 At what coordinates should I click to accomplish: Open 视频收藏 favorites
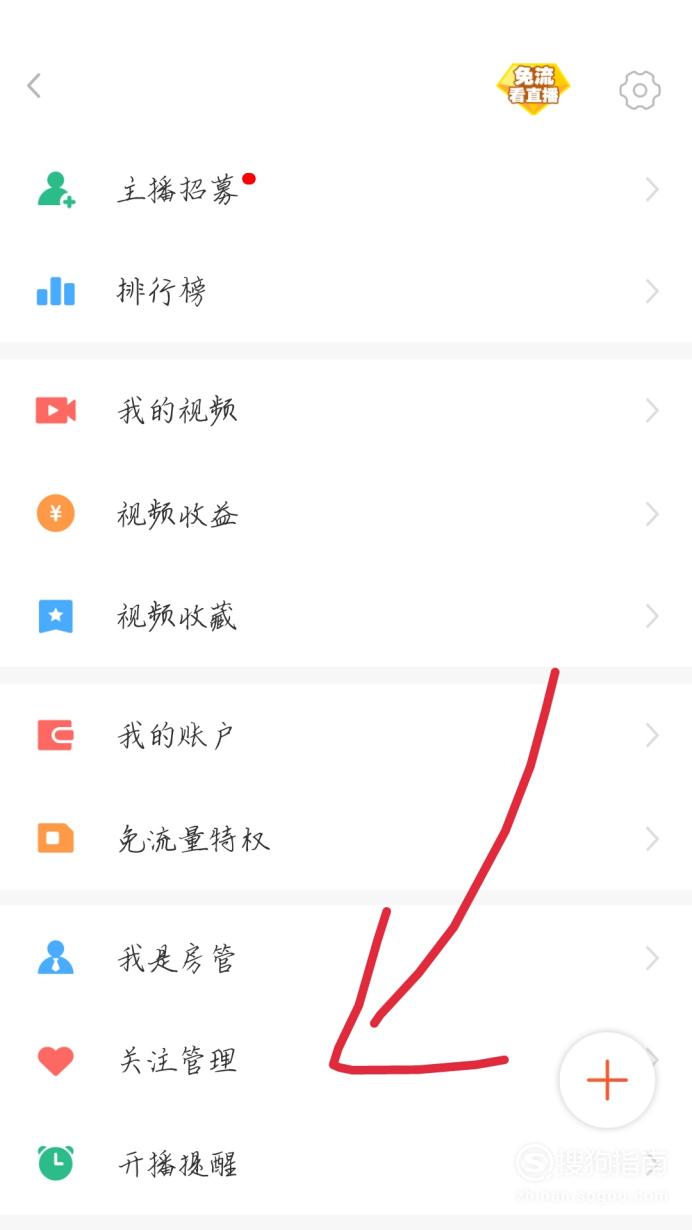pyautogui.click(x=346, y=616)
